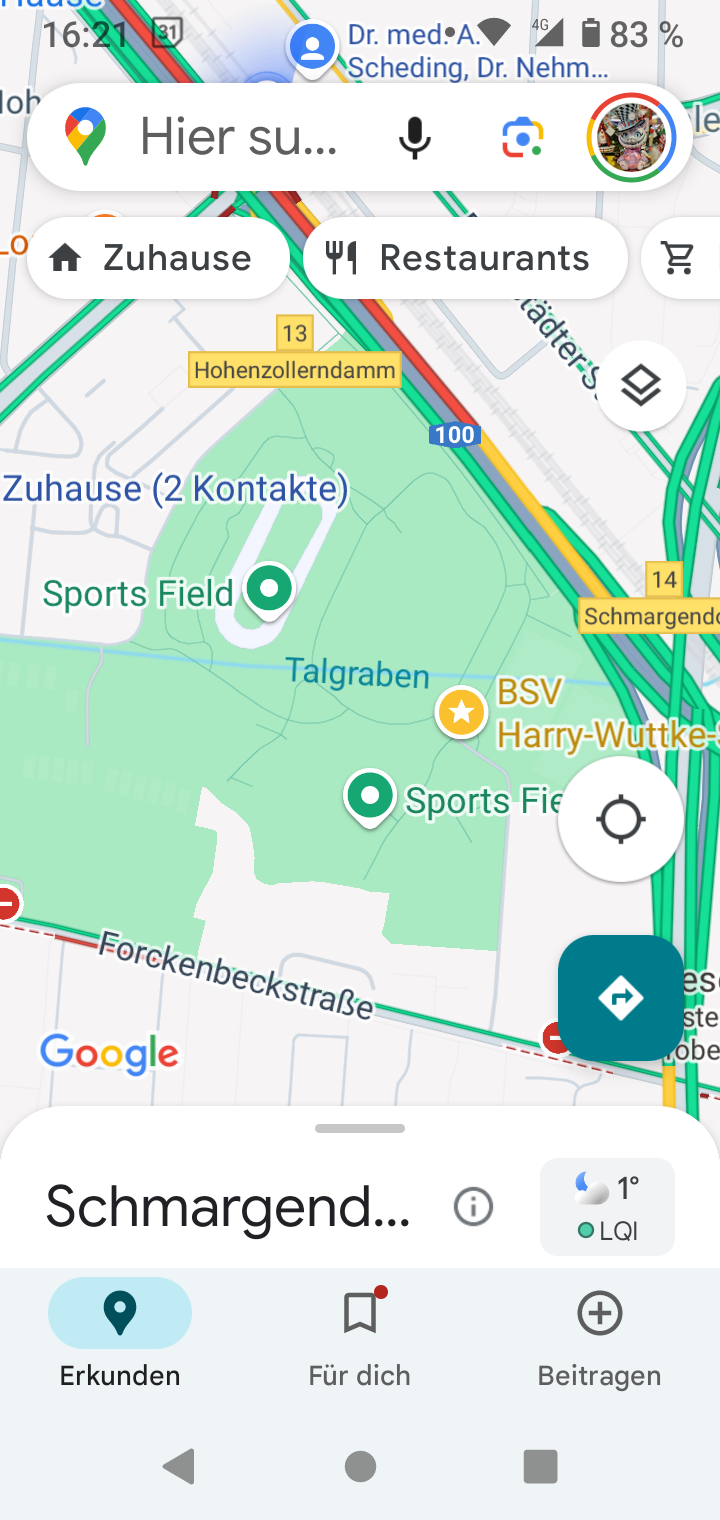Open Google Lens camera search
Viewport: 720px width, 1520px height.
click(x=522, y=137)
